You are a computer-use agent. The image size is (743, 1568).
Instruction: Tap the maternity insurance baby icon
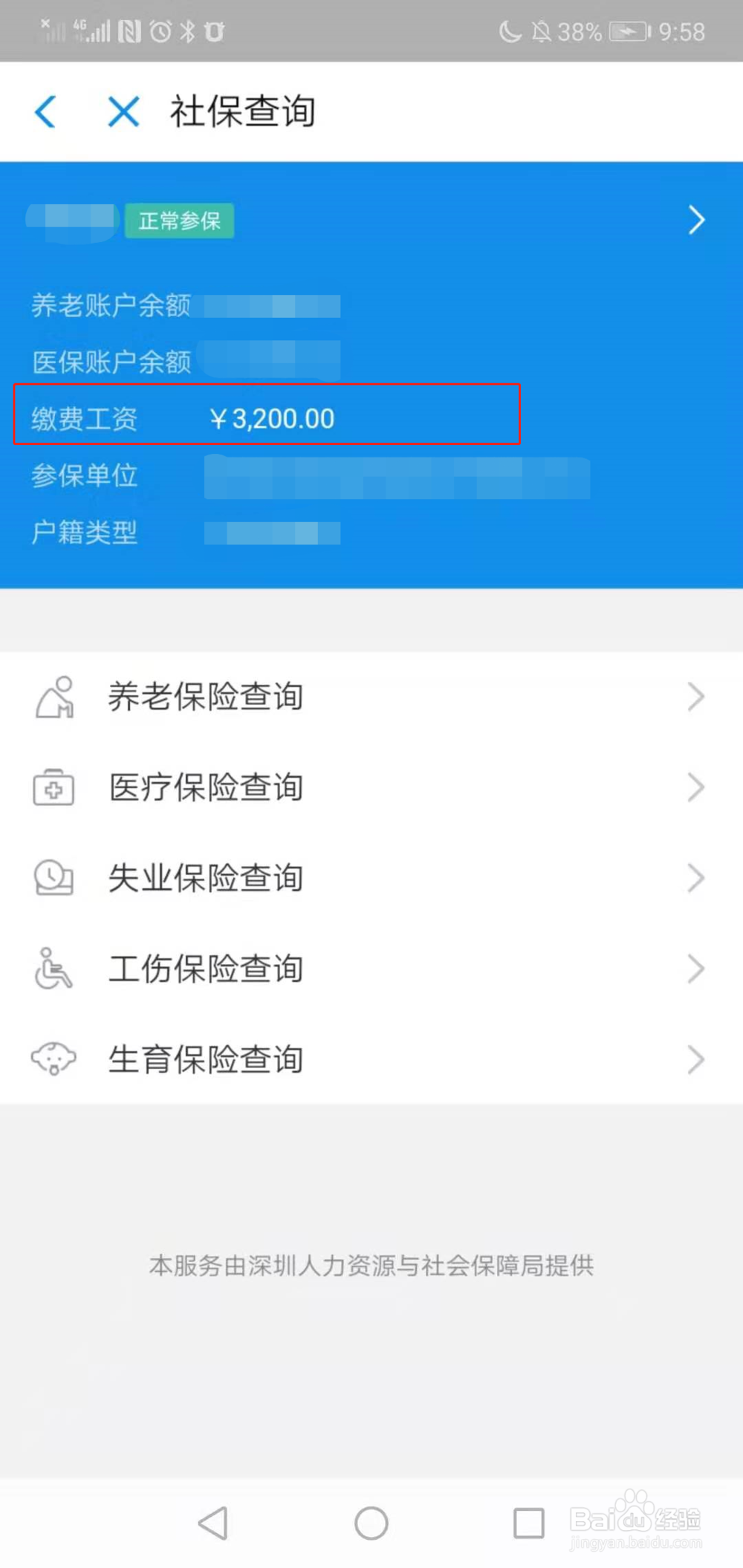coord(53,1059)
